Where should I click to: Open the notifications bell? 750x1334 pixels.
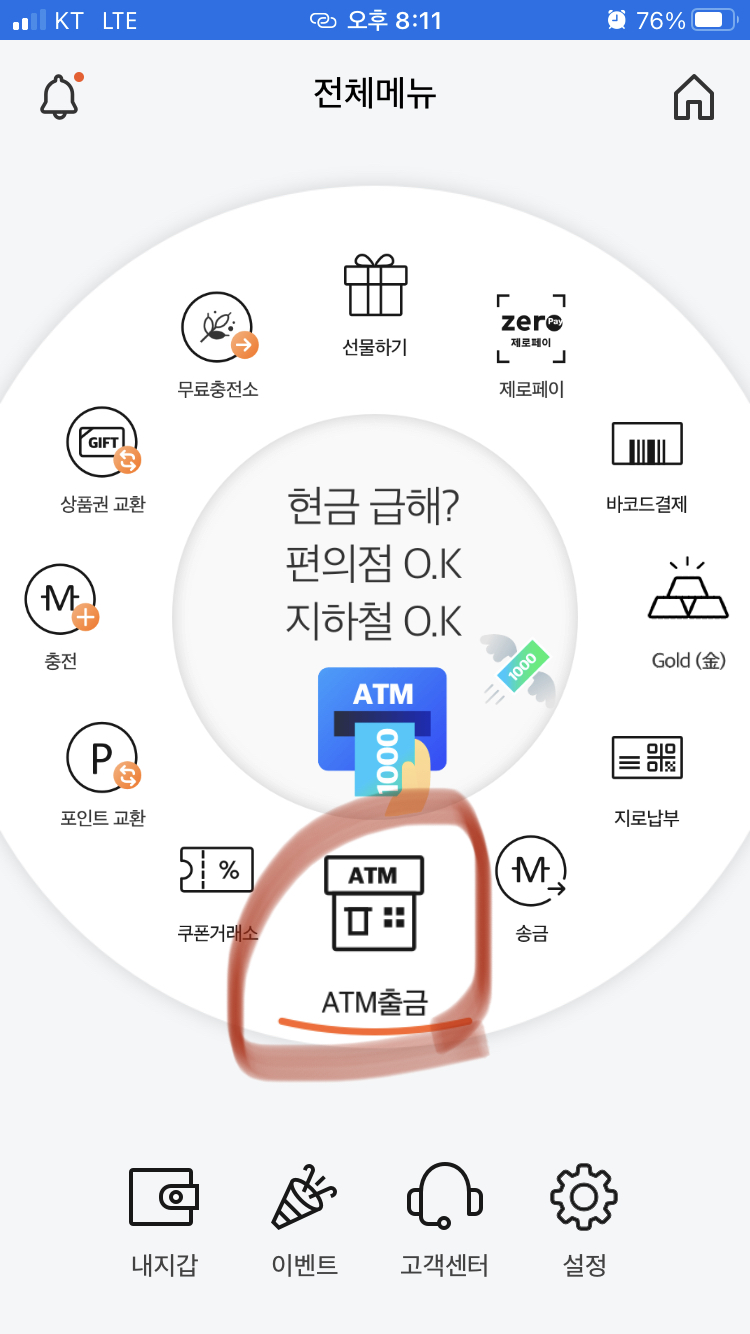point(59,96)
